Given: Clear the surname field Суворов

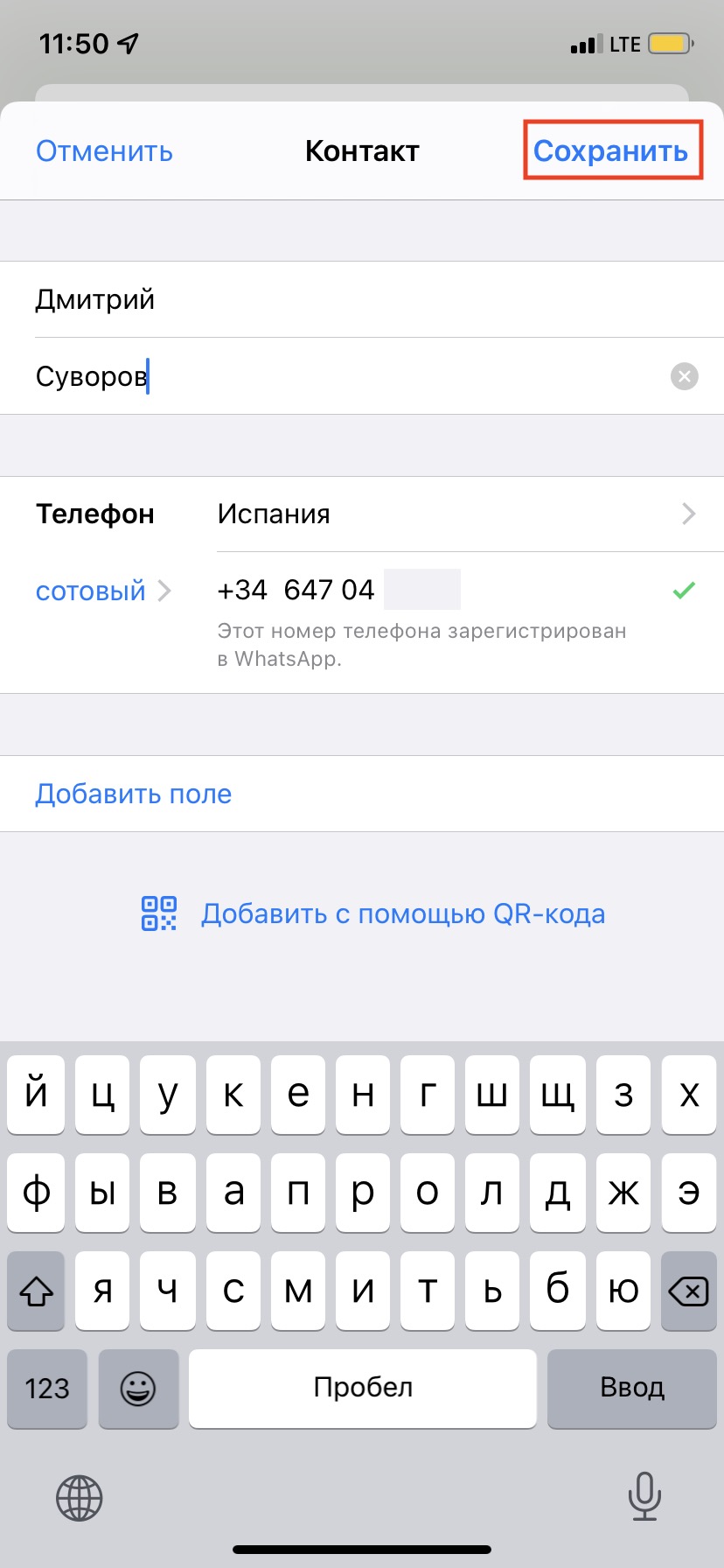Looking at the screenshot, I should pos(684,376).
